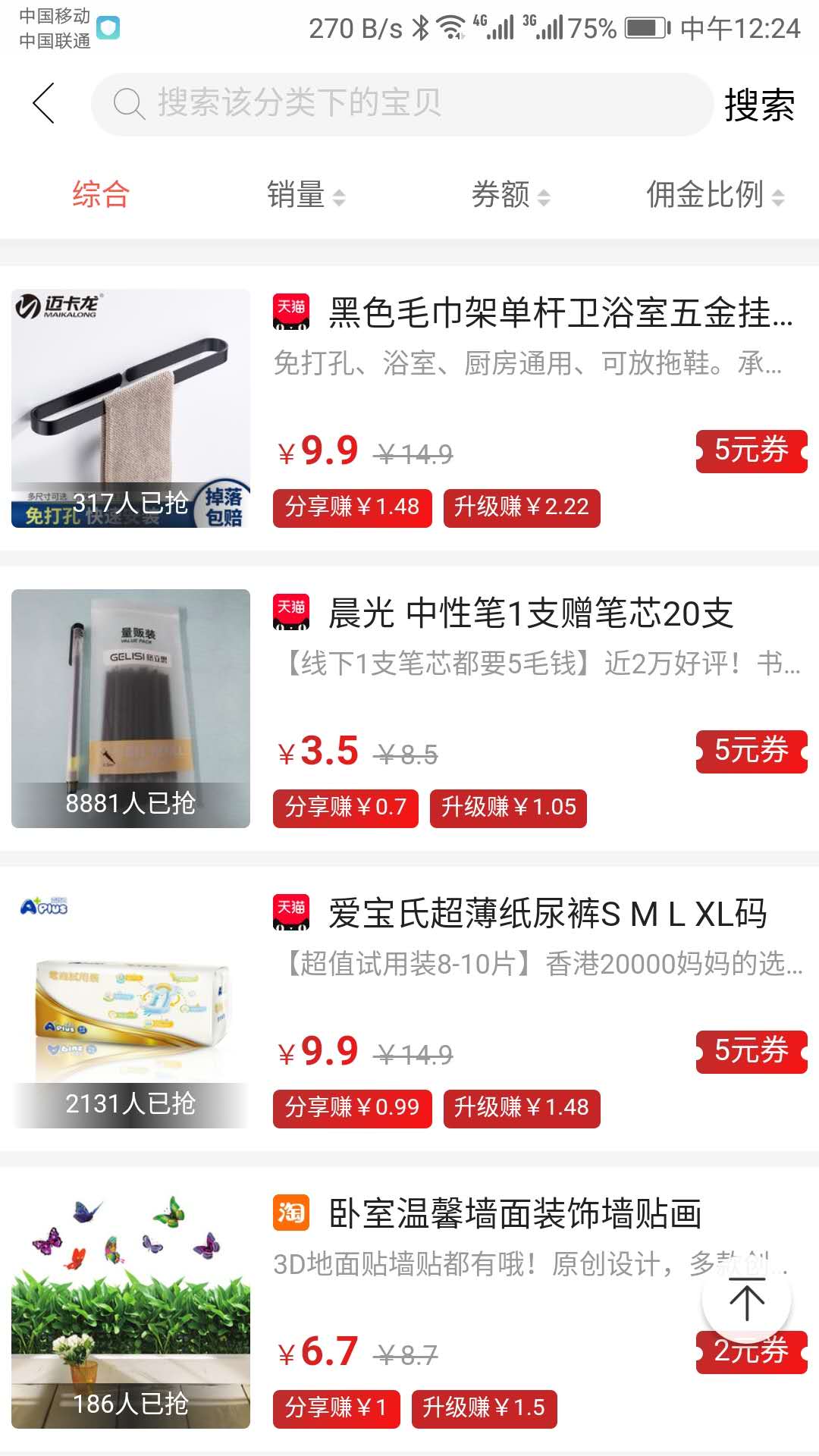The height and width of the screenshot is (1456, 819).
Task: Sort results by 券额
Action: [x=510, y=196]
